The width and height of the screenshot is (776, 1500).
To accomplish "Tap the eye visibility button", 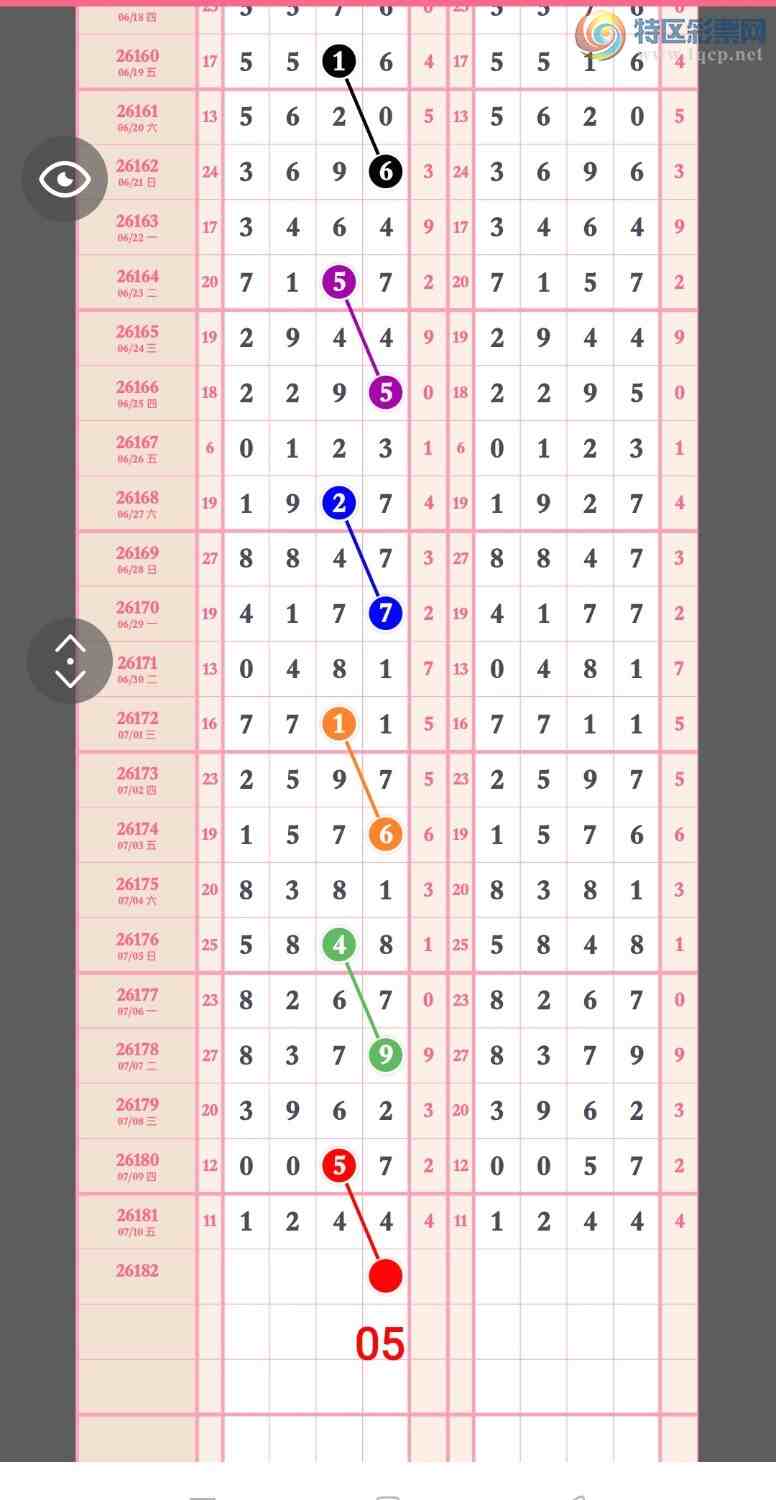I will [65, 179].
